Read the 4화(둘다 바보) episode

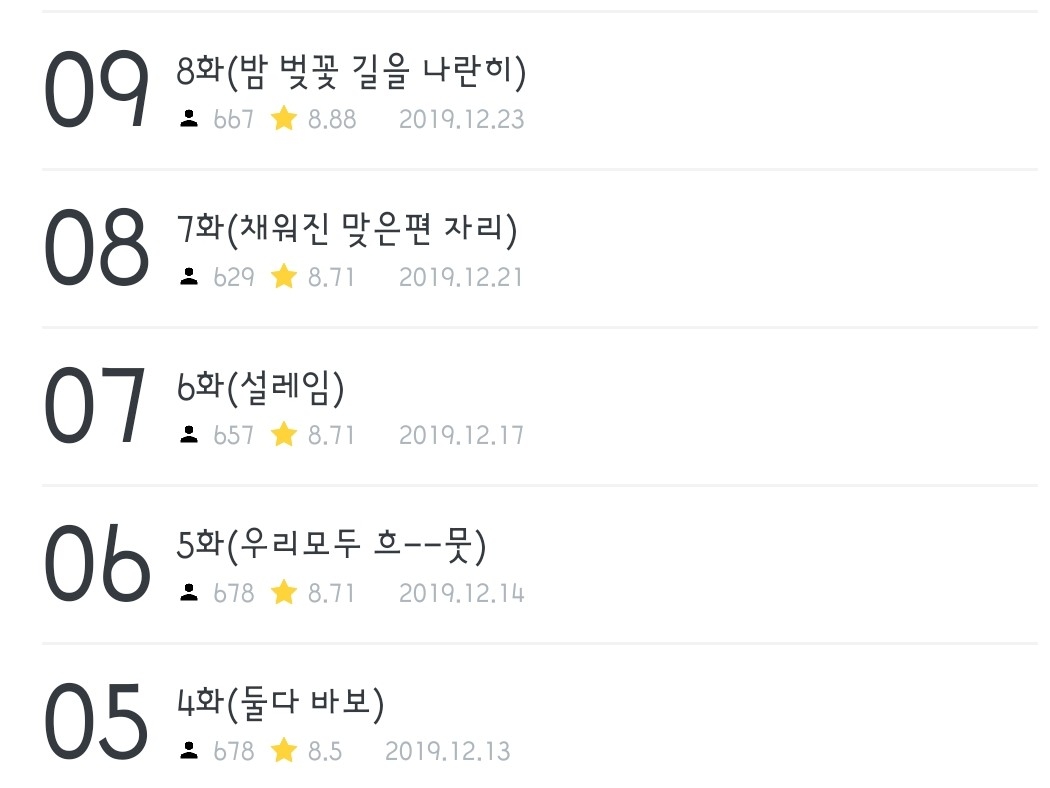[281, 704]
